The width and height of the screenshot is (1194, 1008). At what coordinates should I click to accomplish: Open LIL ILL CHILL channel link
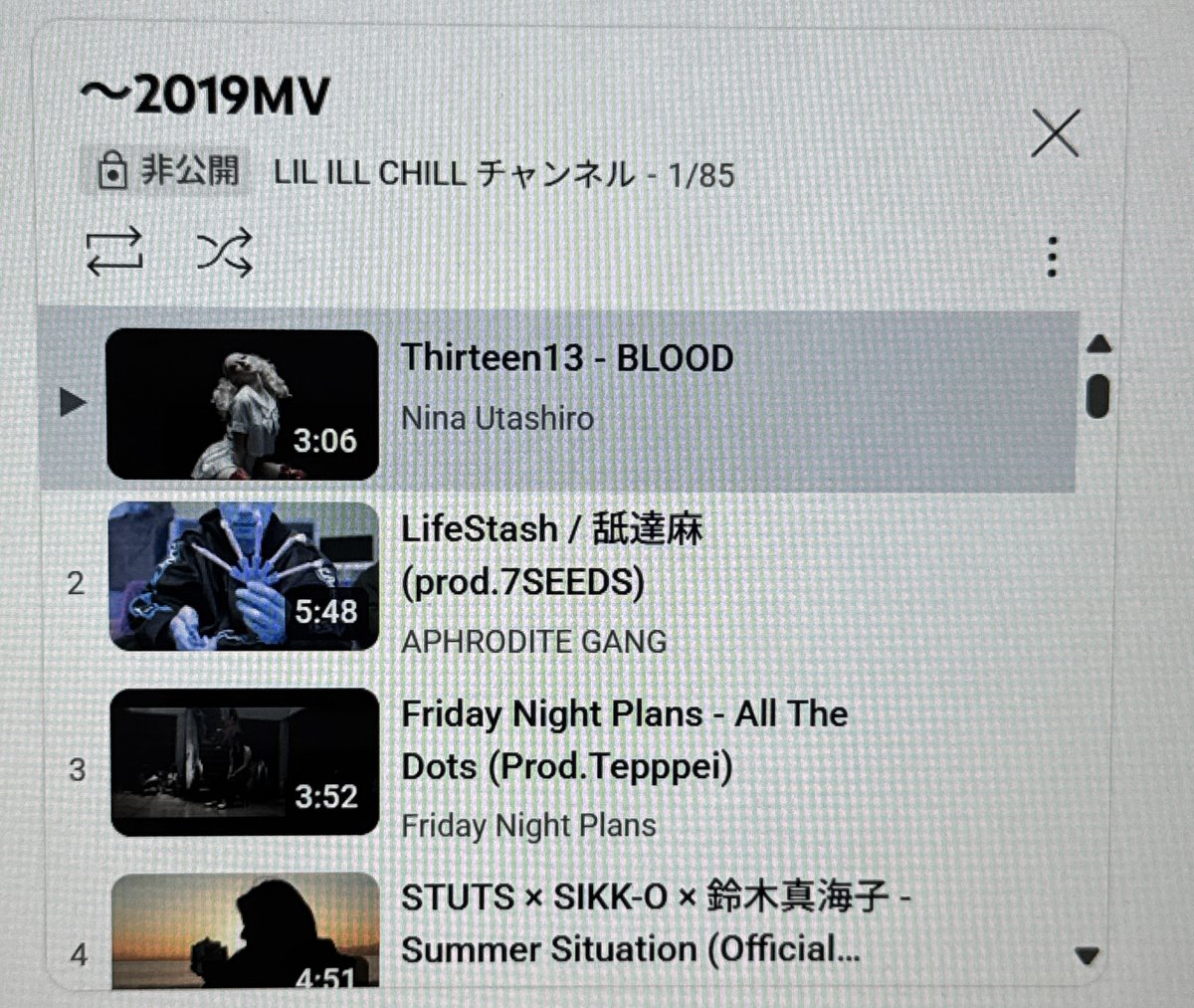point(454,174)
